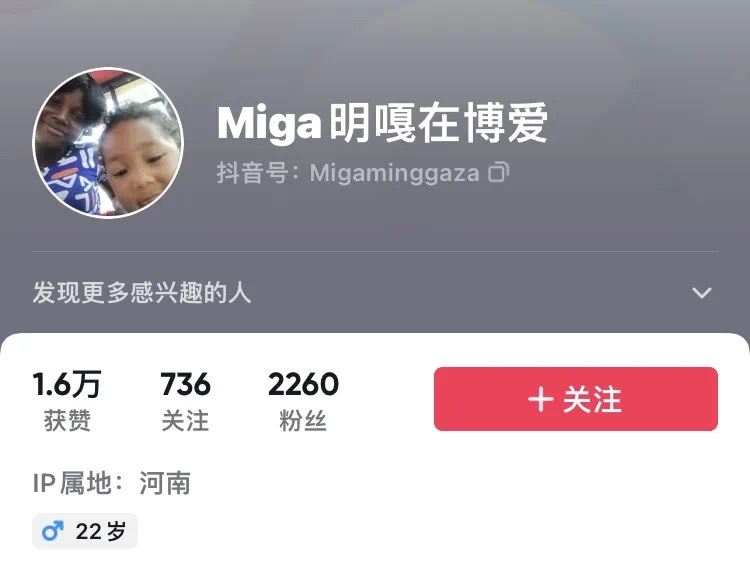Open Miga's profile avatar photo
The width and height of the screenshot is (750, 567).
(108, 143)
